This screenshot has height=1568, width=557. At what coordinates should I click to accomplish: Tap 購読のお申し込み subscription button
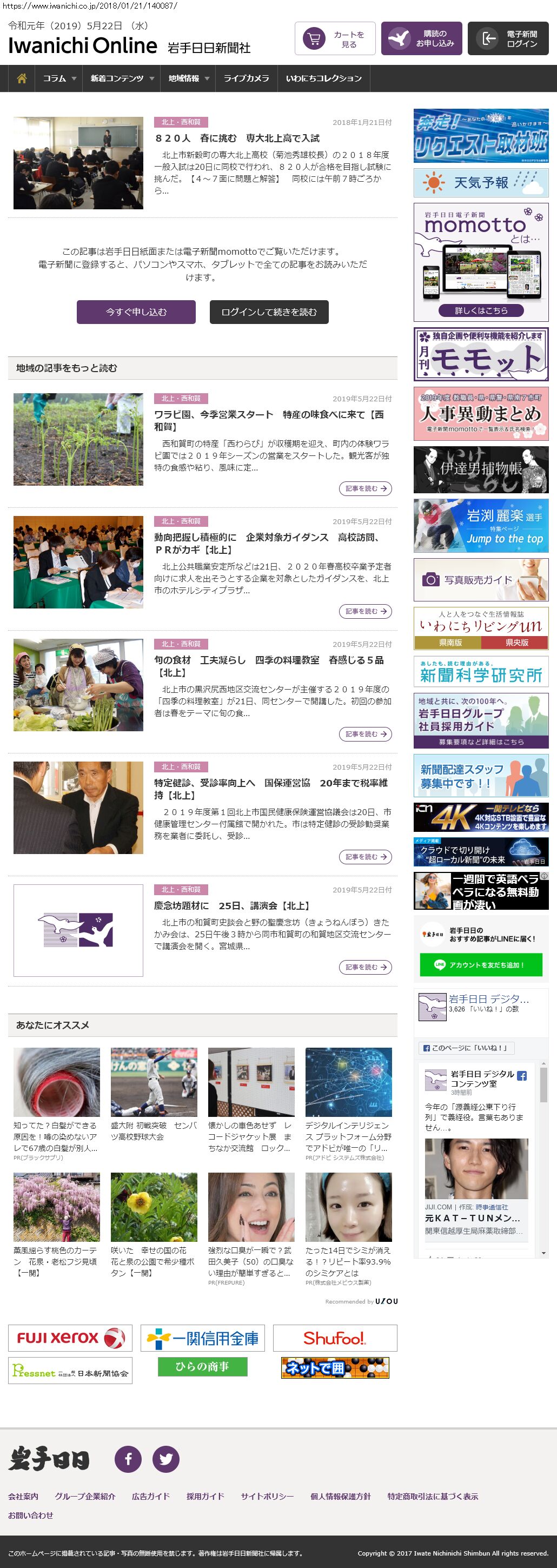pyautogui.click(x=421, y=39)
